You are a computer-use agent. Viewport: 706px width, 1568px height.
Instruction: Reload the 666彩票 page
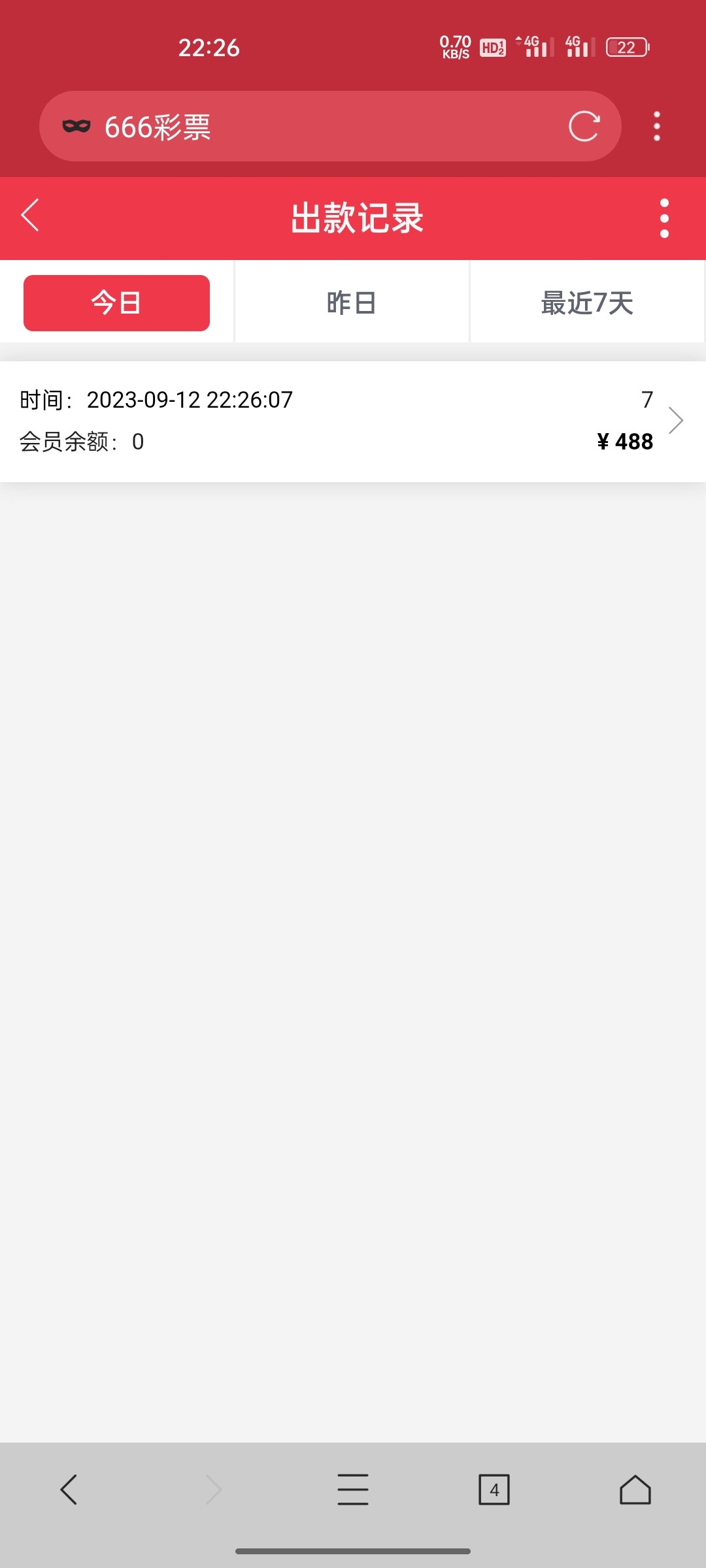coord(584,126)
